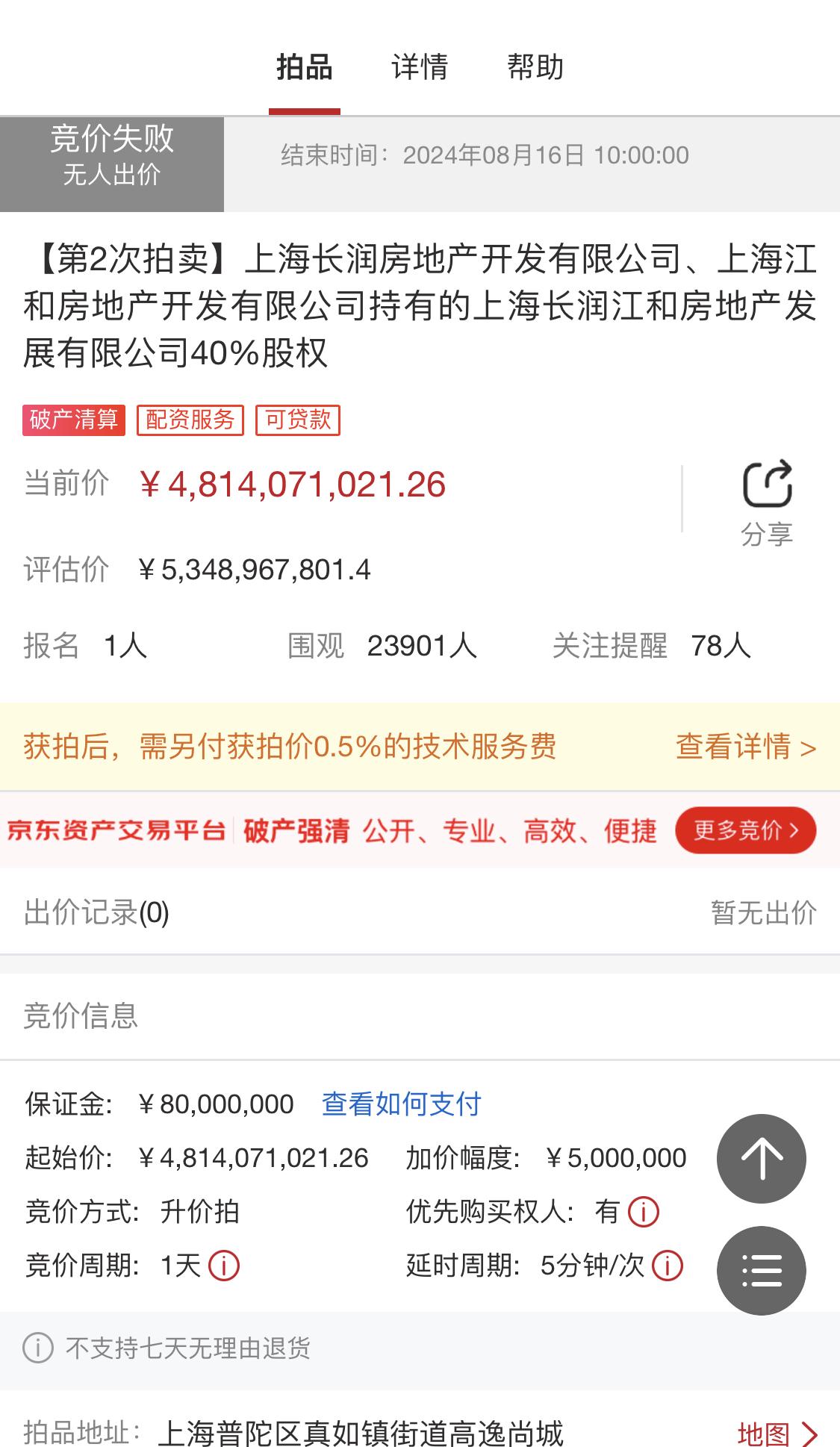Open 查看详情 for the service fee
The image size is (840, 1447).
pyautogui.click(x=745, y=747)
